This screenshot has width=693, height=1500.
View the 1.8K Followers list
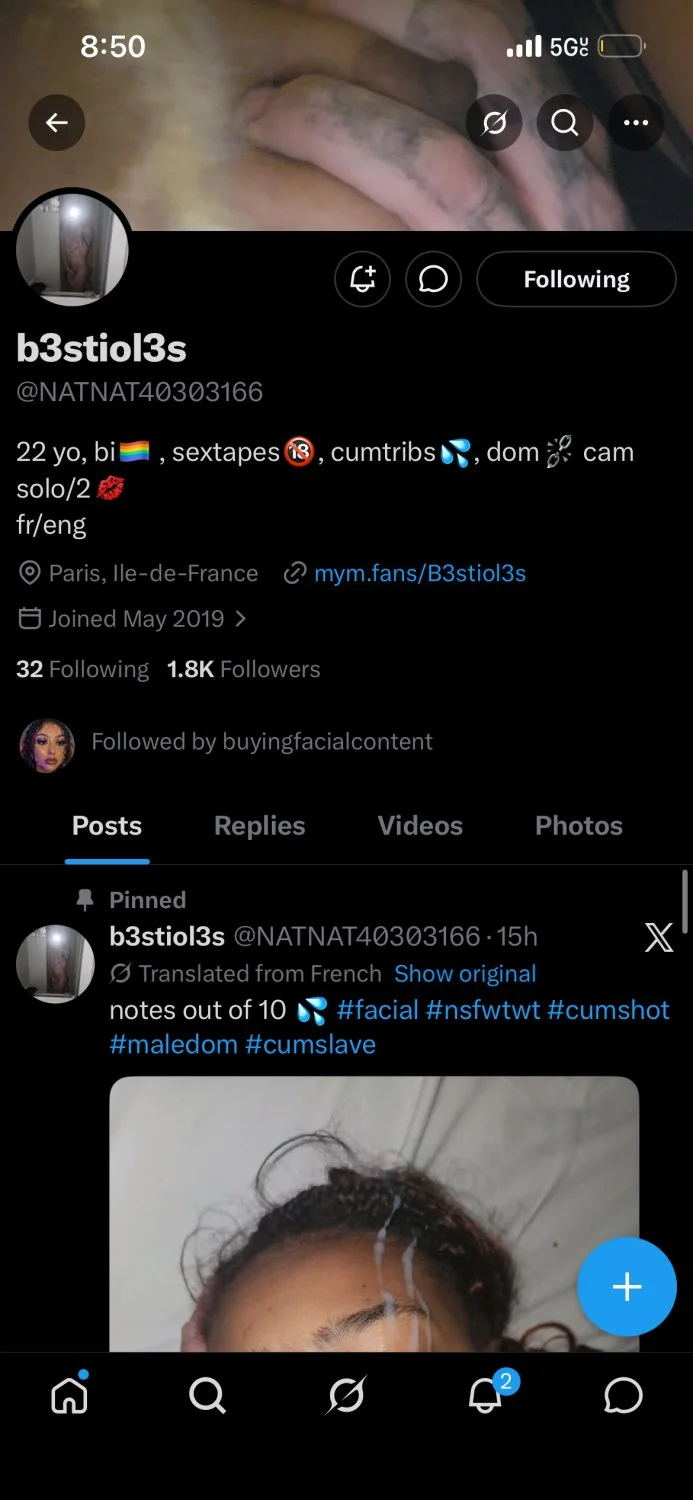244,669
